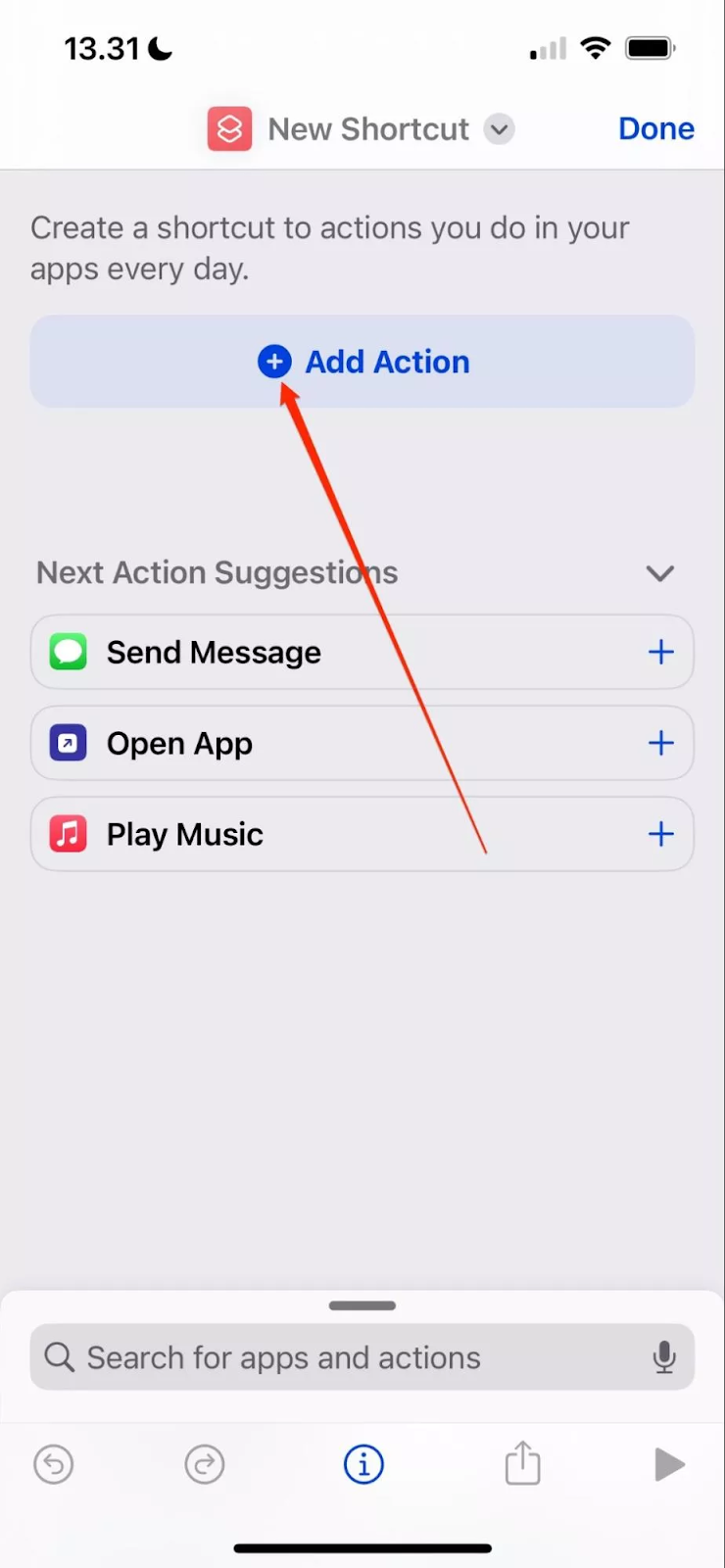Collapse Next Action Suggestions chevron
The height and width of the screenshot is (1568, 725).
(660, 573)
